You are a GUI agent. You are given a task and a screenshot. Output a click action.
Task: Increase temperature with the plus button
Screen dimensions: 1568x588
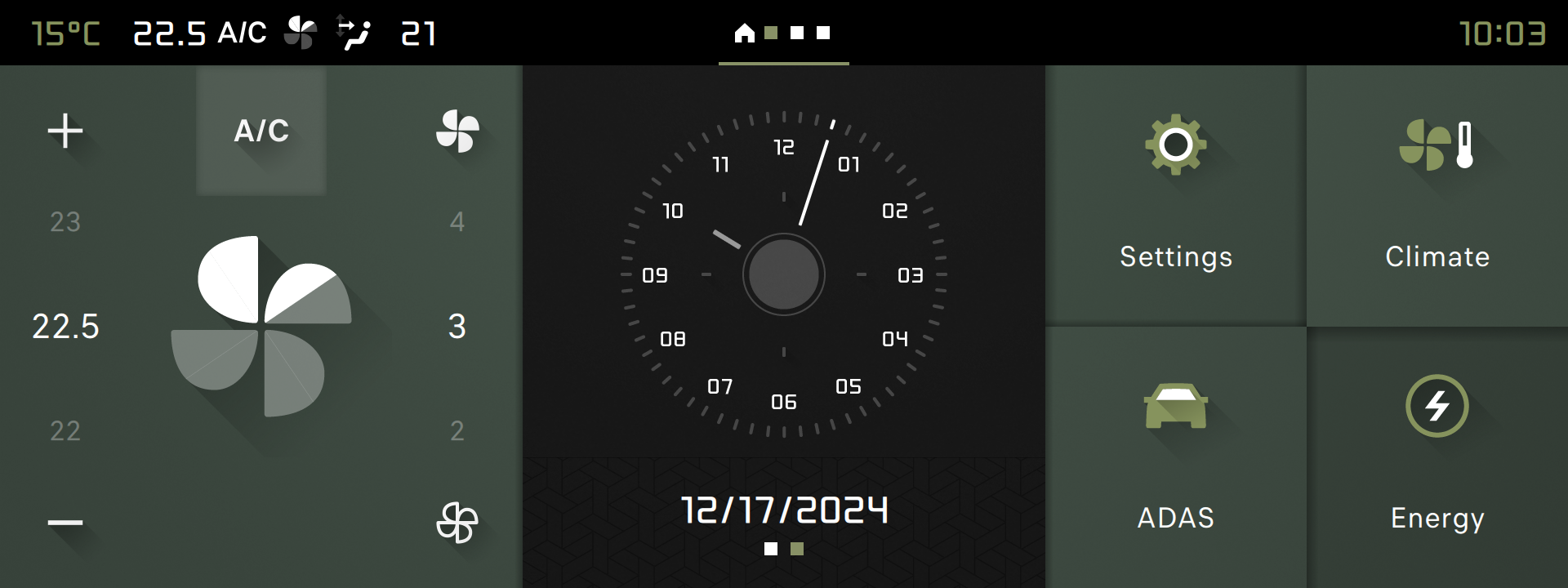pos(65,131)
